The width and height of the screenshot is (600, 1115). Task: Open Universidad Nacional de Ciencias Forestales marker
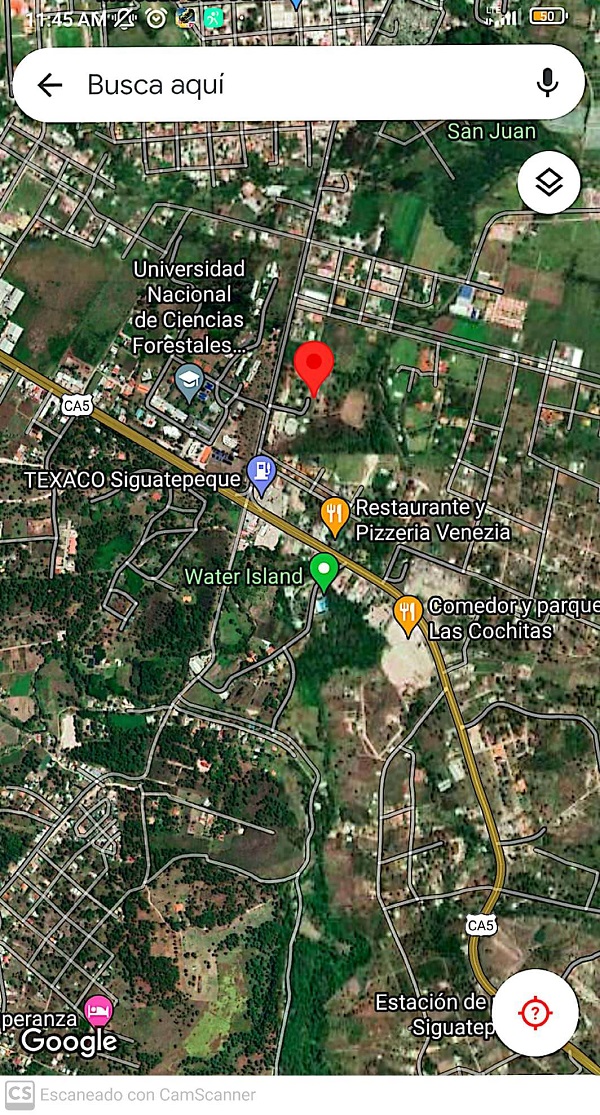(x=189, y=380)
